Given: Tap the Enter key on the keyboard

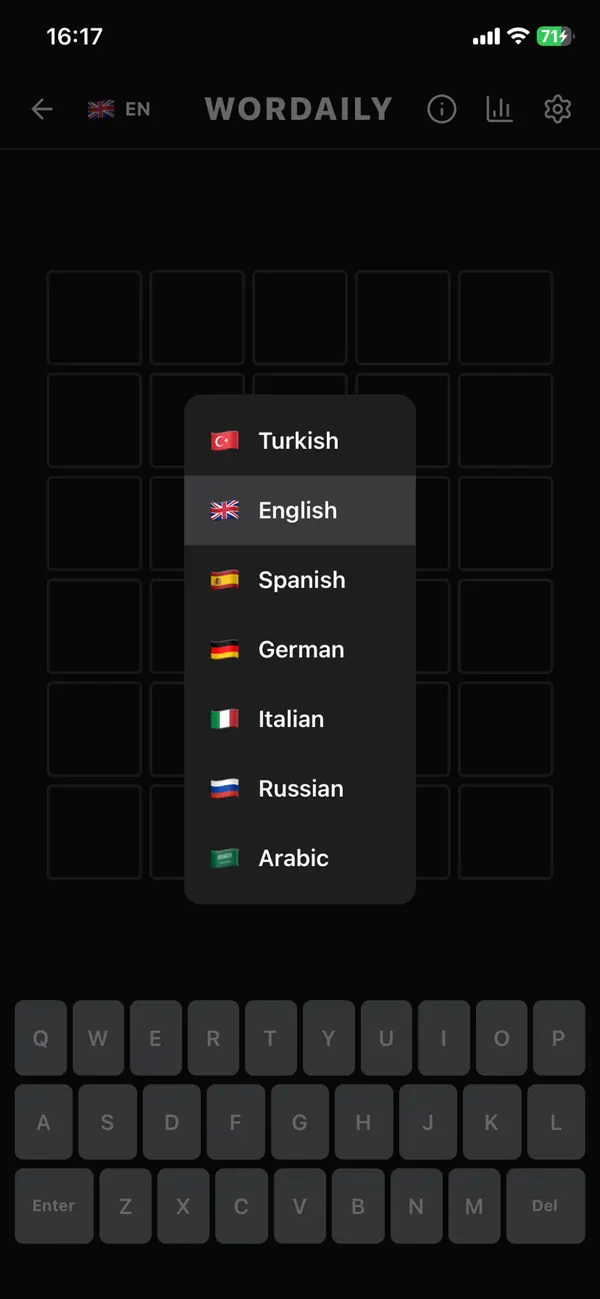Looking at the screenshot, I should tap(54, 1206).
